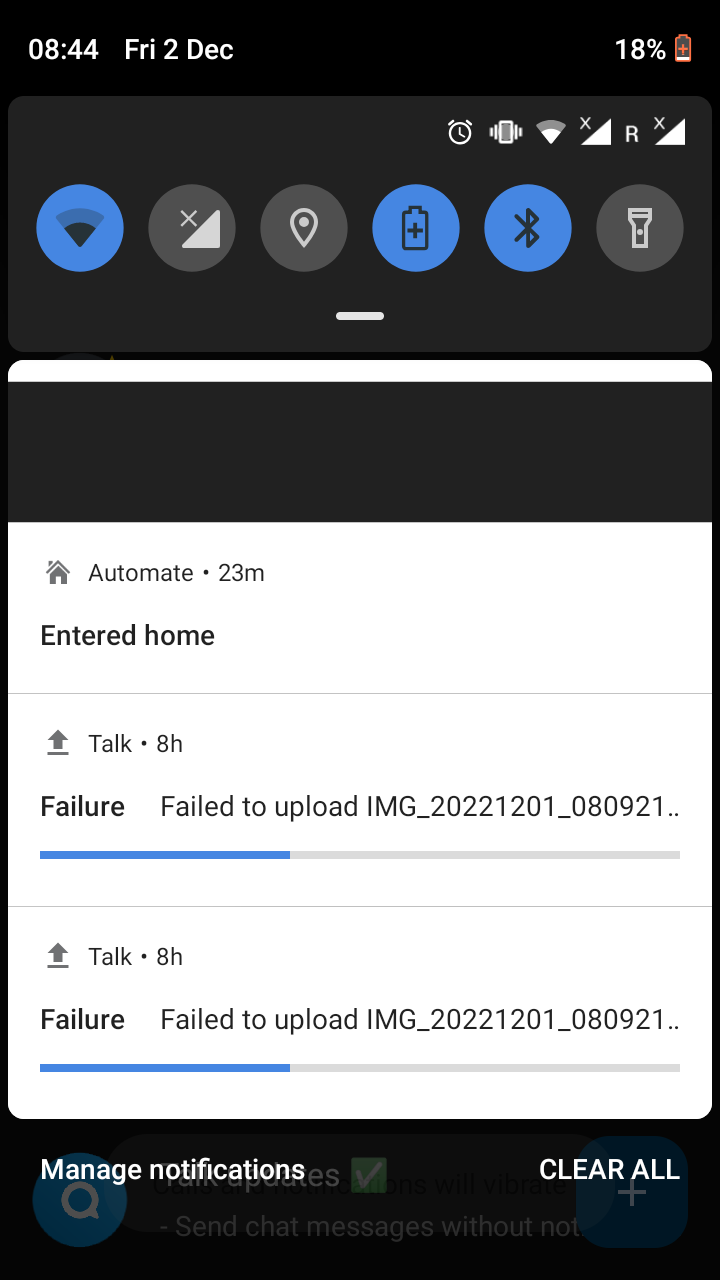
Task: Open Manage notifications
Action: (172, 1169)
